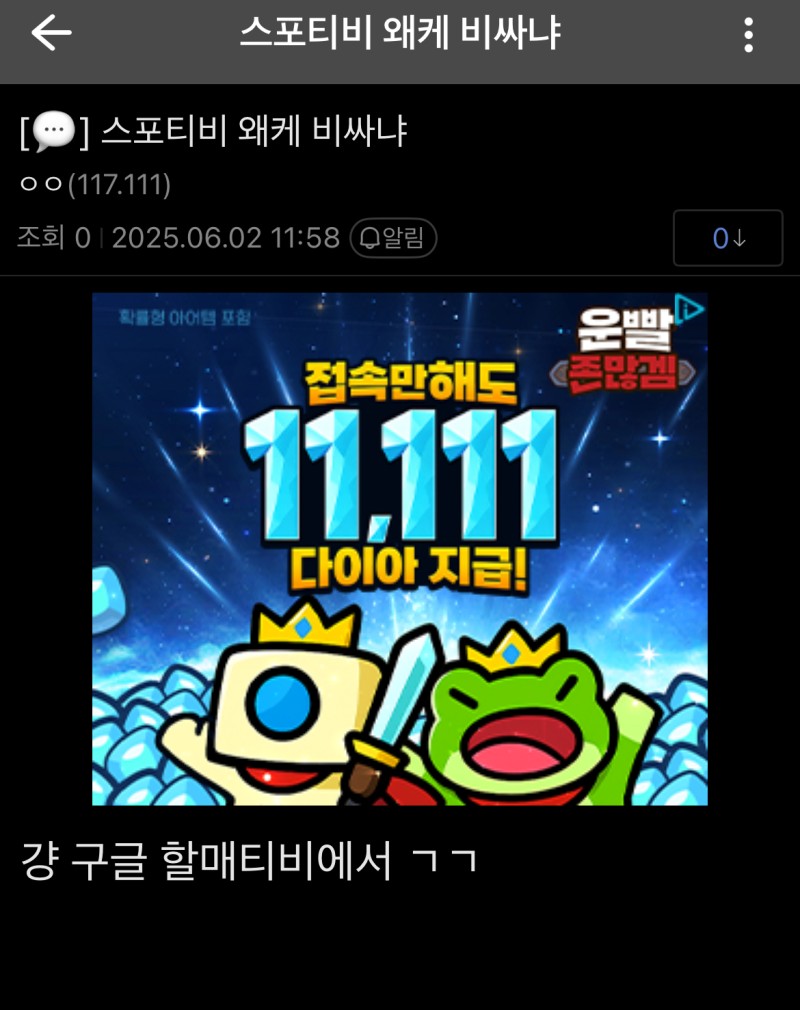Jump to comments via 0↓ button
Viewport: 800px width, 1010px height.
(x=727, y=238)
